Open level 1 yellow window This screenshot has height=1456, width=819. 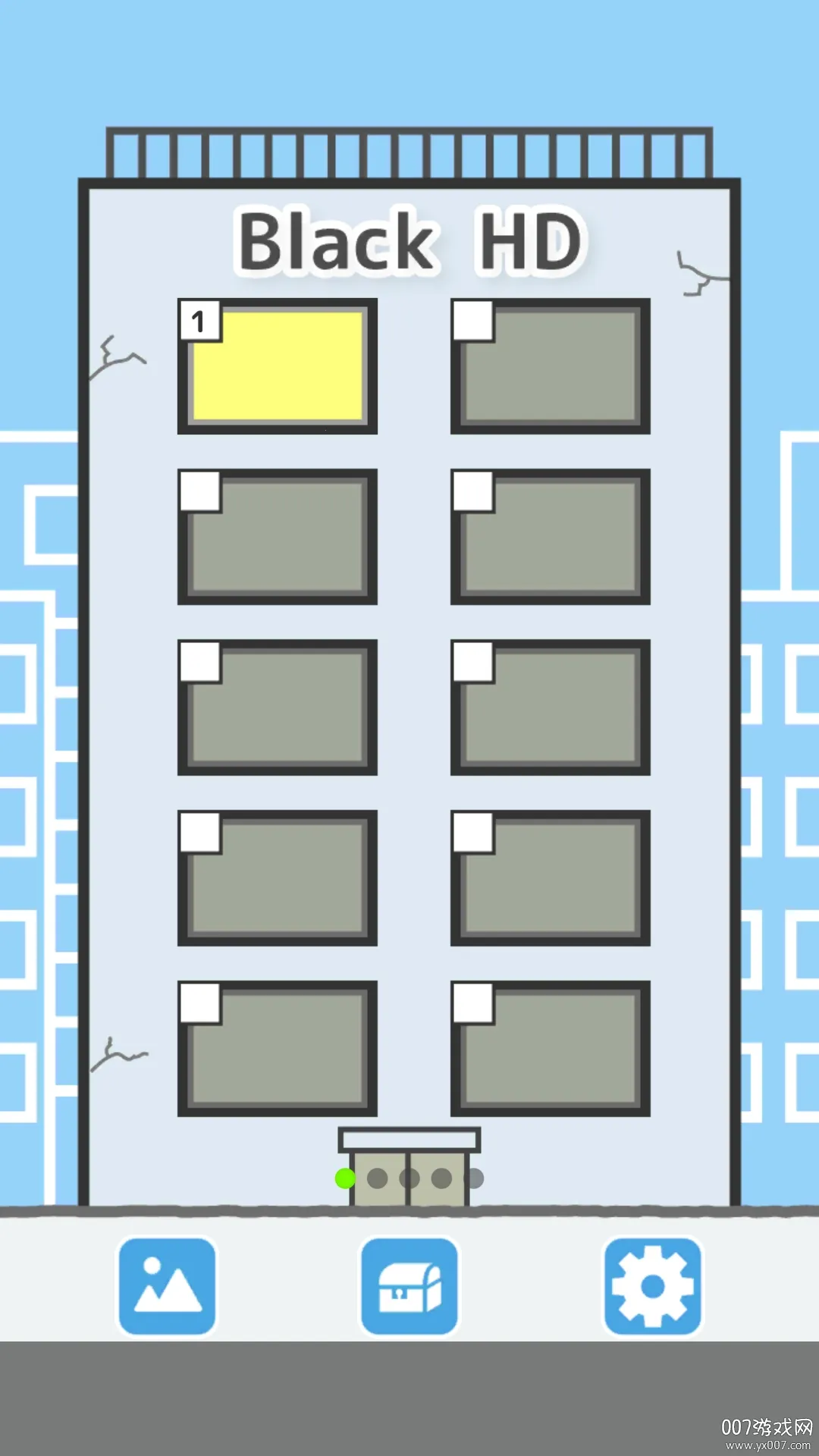tap(278, 367)
